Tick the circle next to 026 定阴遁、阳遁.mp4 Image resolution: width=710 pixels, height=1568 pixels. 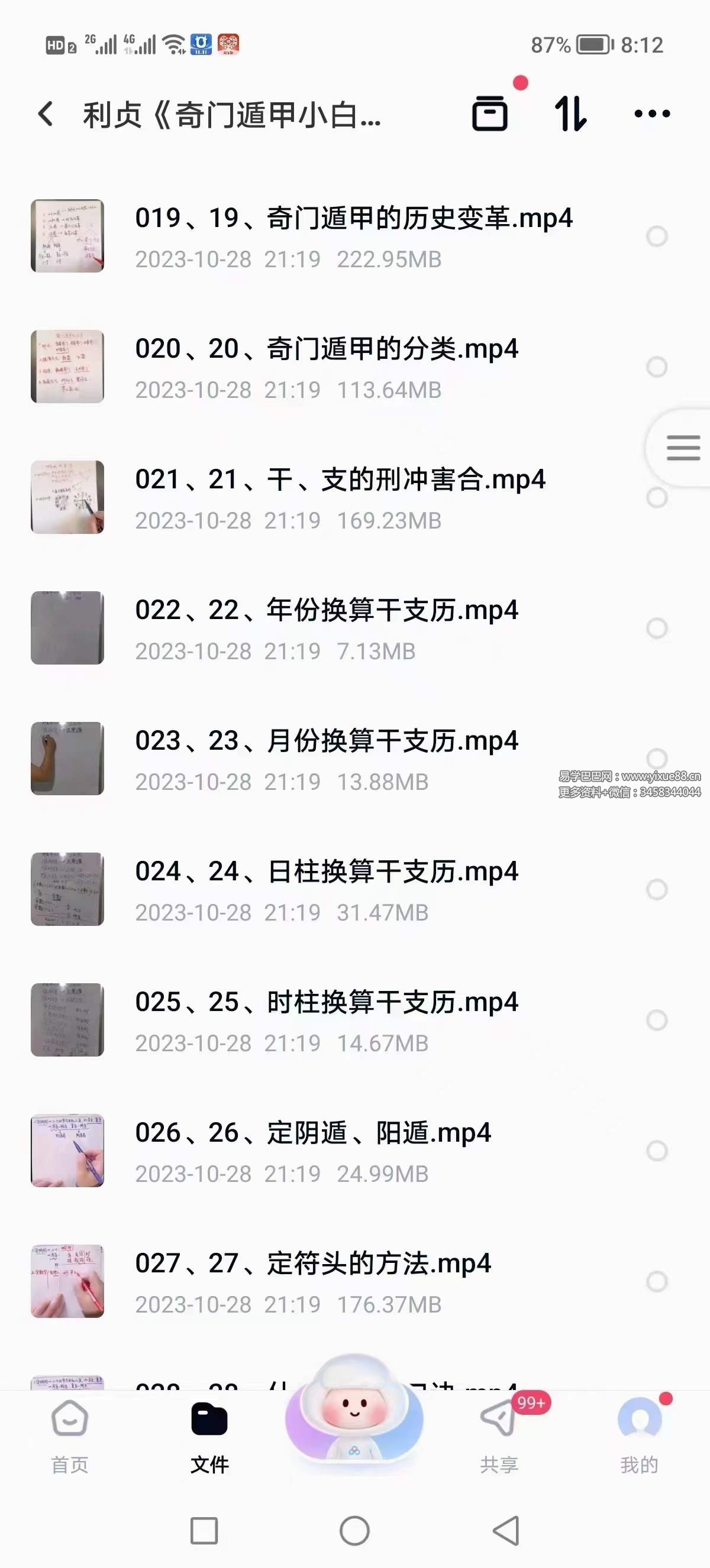click(656, 1151)
